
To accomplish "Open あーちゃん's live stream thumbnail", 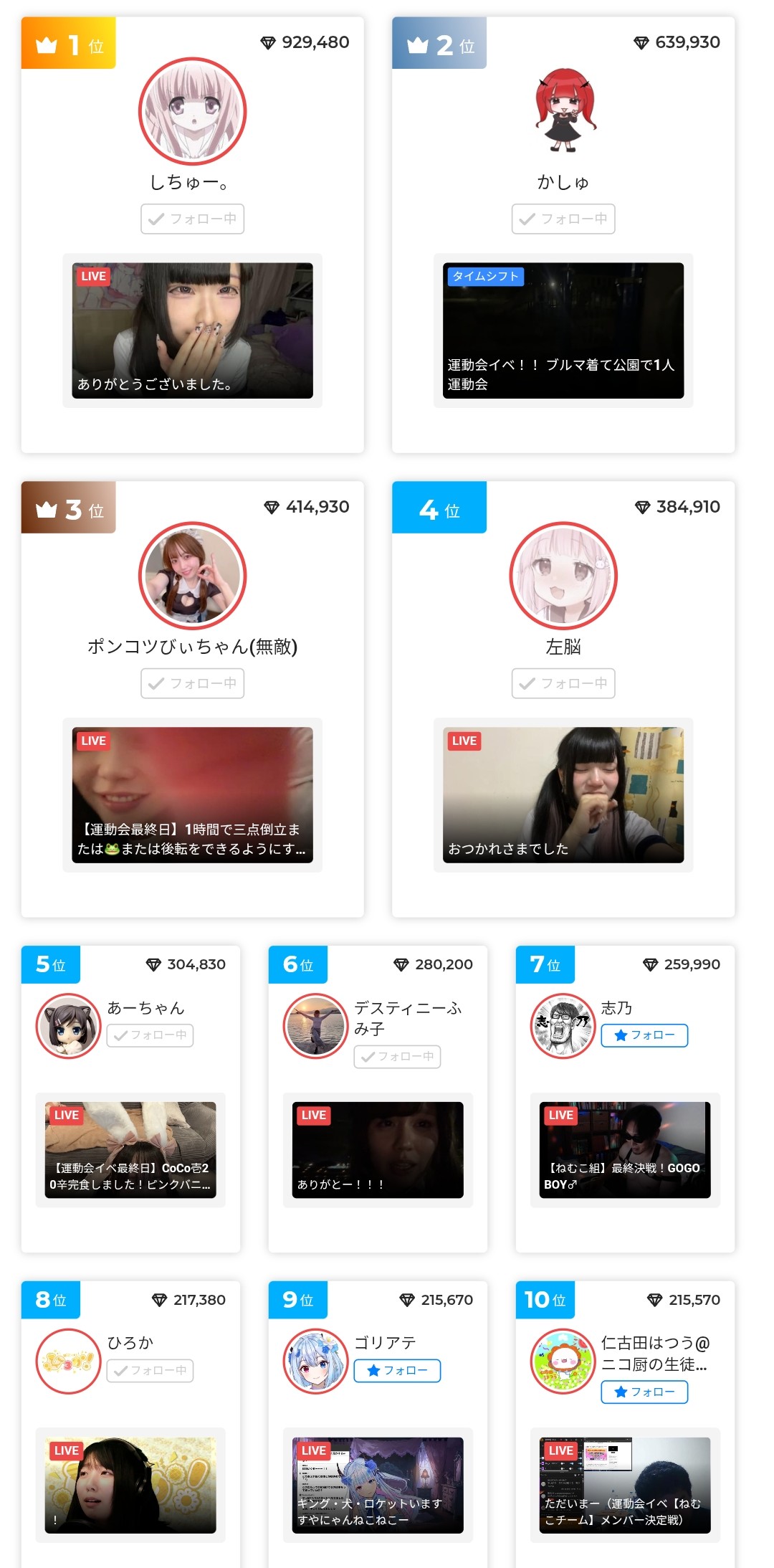I will click(130, 1150).
